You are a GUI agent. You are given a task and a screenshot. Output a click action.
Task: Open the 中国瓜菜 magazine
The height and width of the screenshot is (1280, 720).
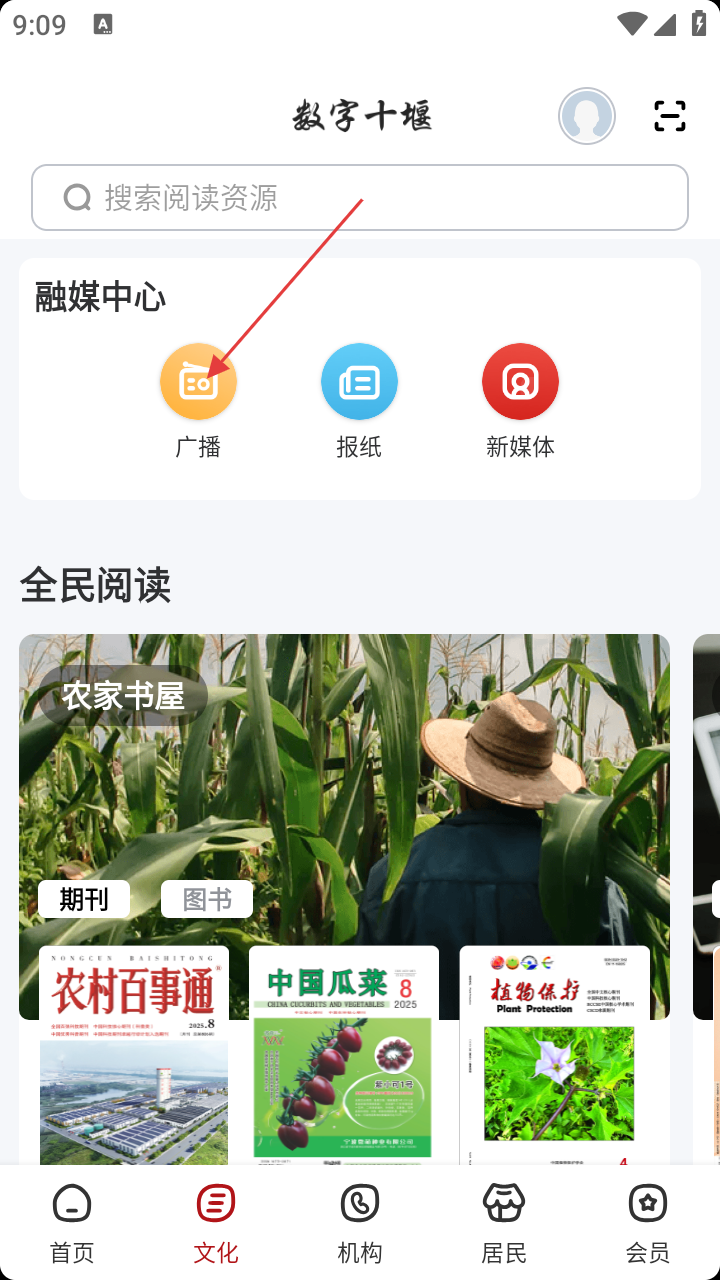(x=344, y=1055)
